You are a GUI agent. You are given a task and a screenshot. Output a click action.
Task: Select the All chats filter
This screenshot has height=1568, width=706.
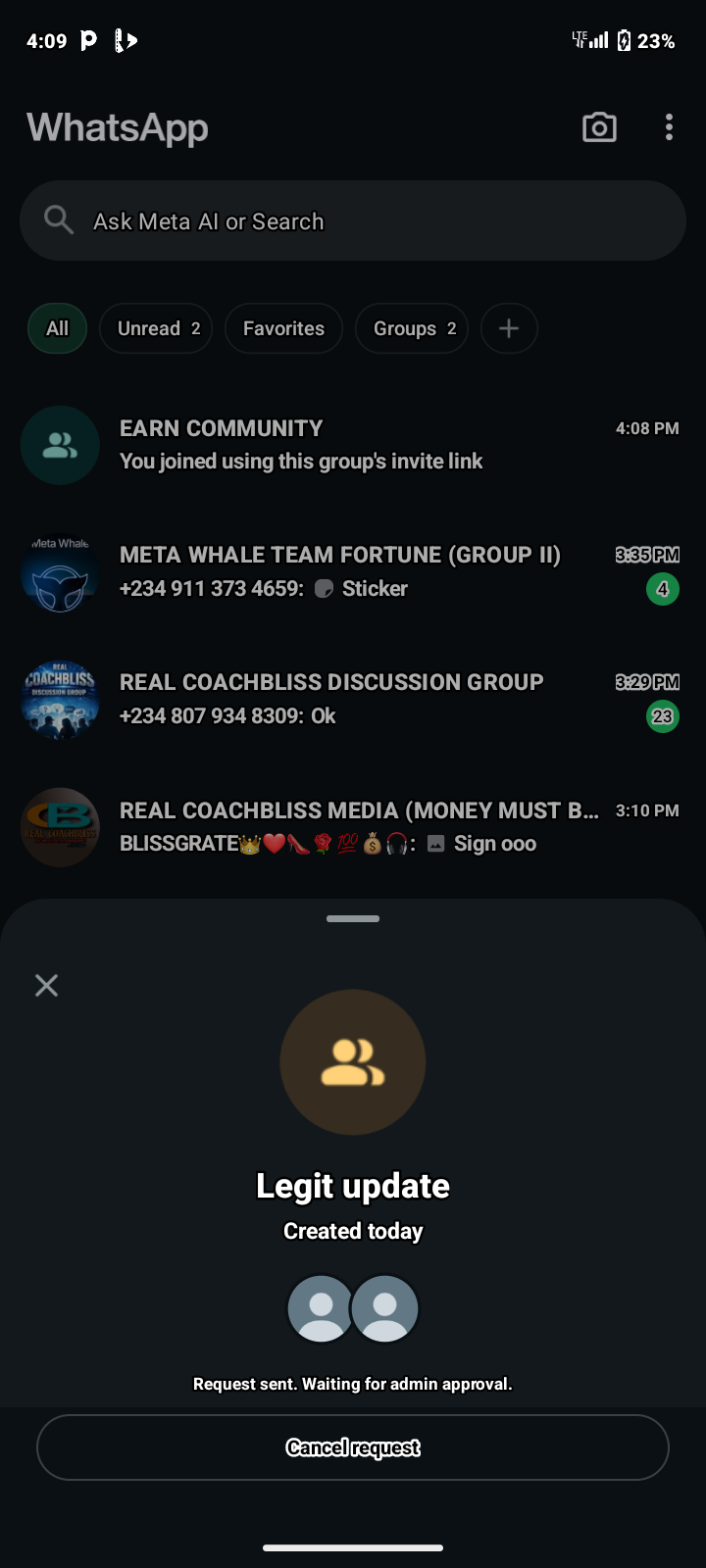click(57, 328)
